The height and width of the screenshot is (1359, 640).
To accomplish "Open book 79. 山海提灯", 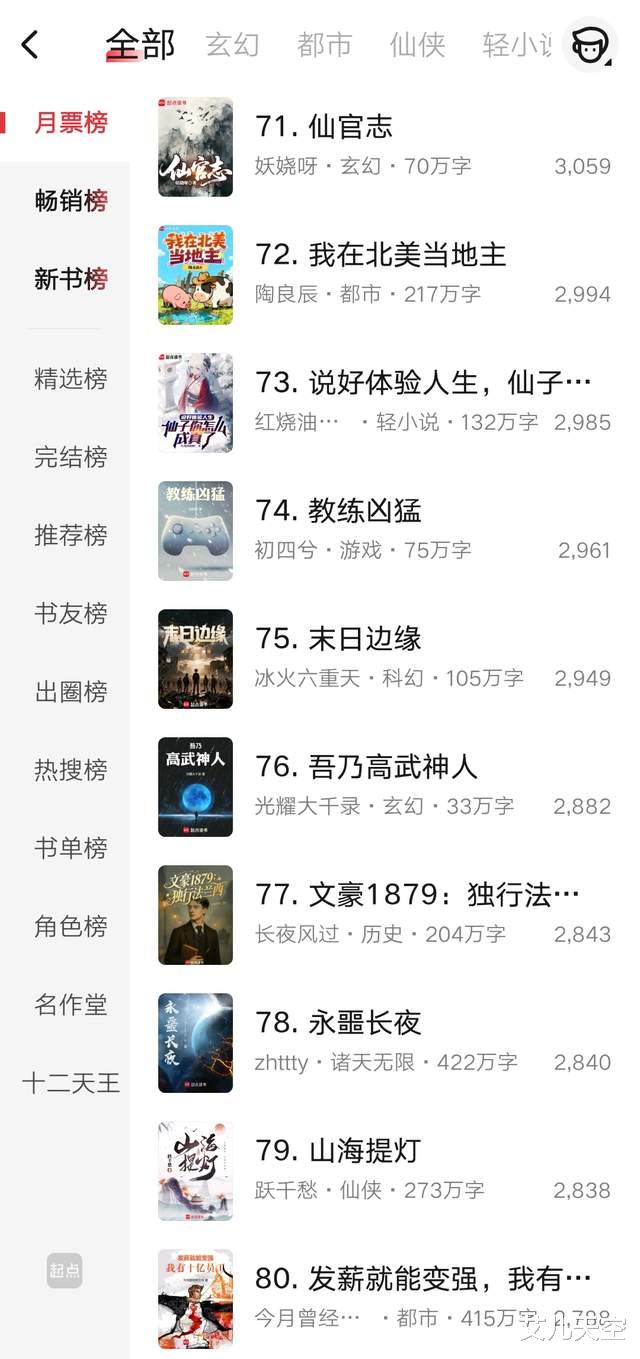I will pos(338,1151).
